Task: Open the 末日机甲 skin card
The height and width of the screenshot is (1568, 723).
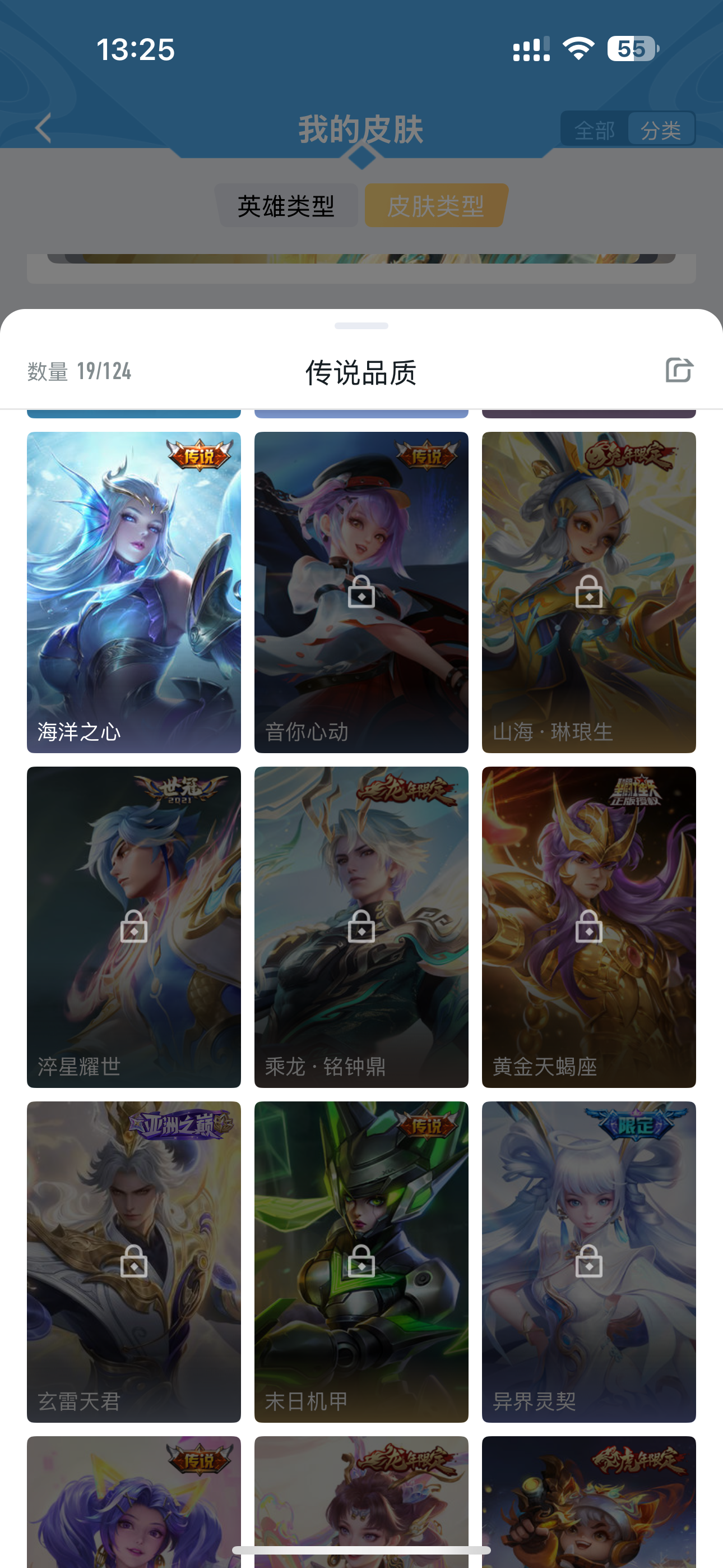Action: tap(361, 1261)
